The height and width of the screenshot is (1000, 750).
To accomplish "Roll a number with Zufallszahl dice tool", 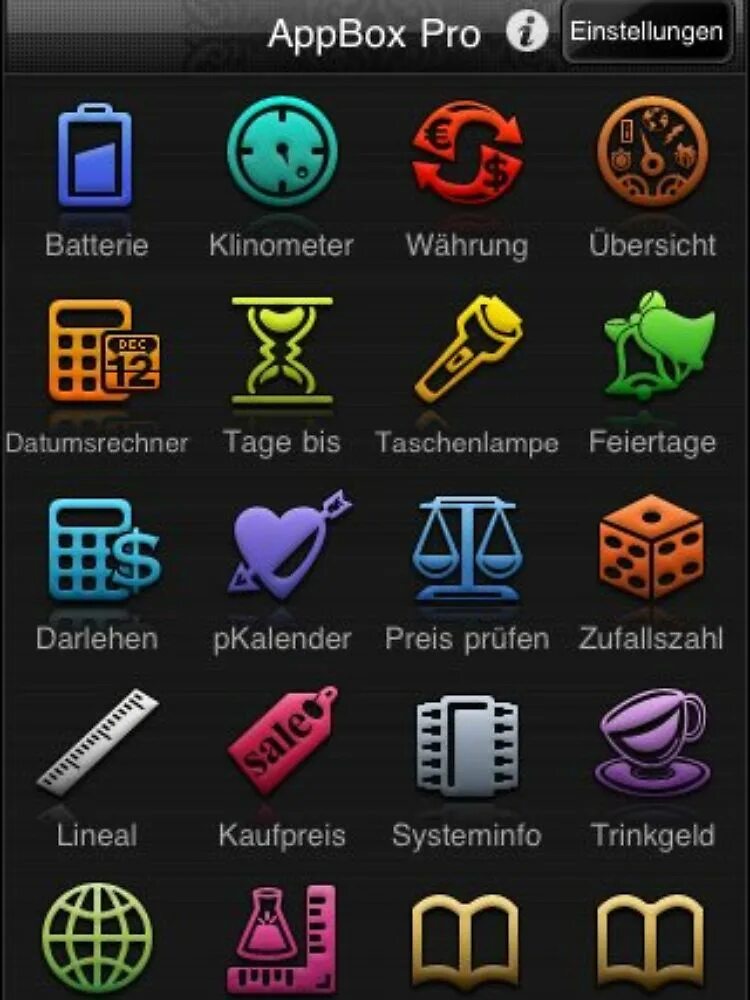I will [x=650, y=550].
